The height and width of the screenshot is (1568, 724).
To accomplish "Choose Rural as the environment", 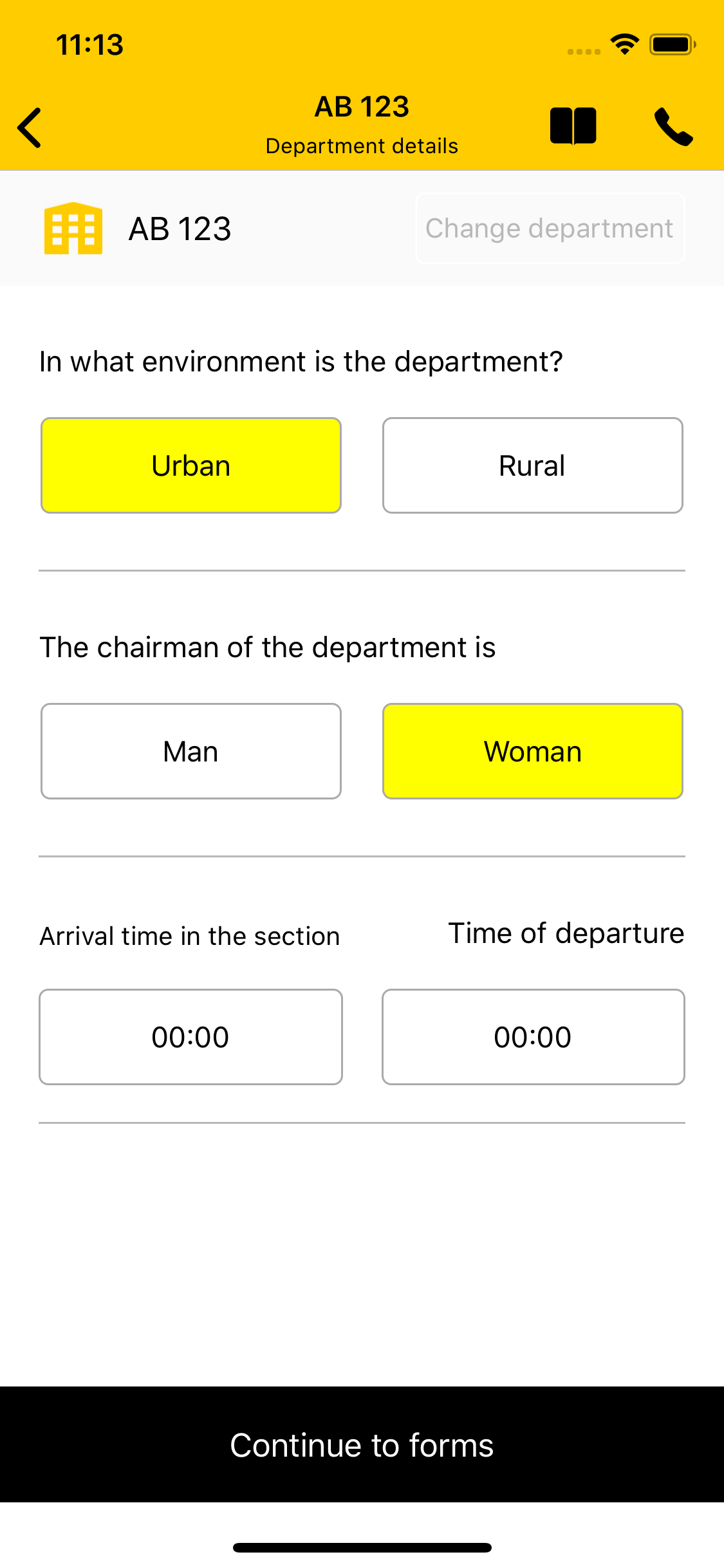I will click(532, 465).
